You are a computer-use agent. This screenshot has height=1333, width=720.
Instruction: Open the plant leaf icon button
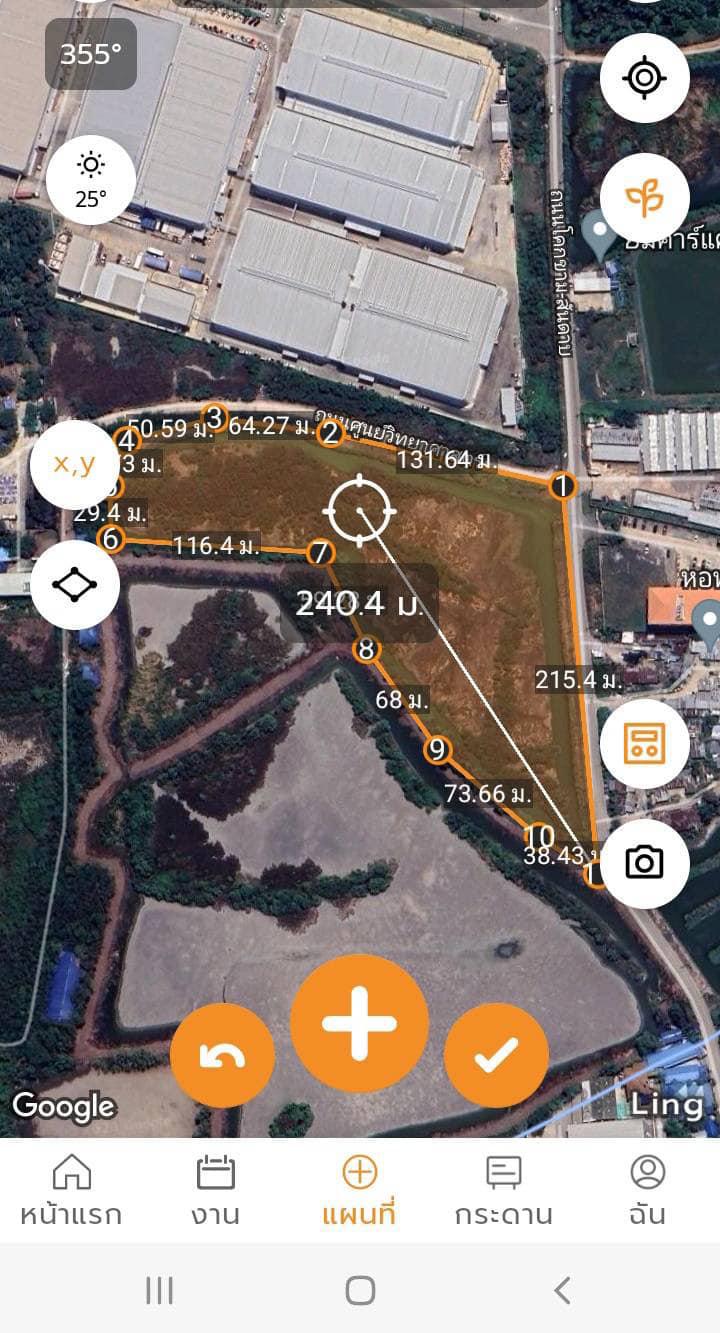[x=645, y=199]
